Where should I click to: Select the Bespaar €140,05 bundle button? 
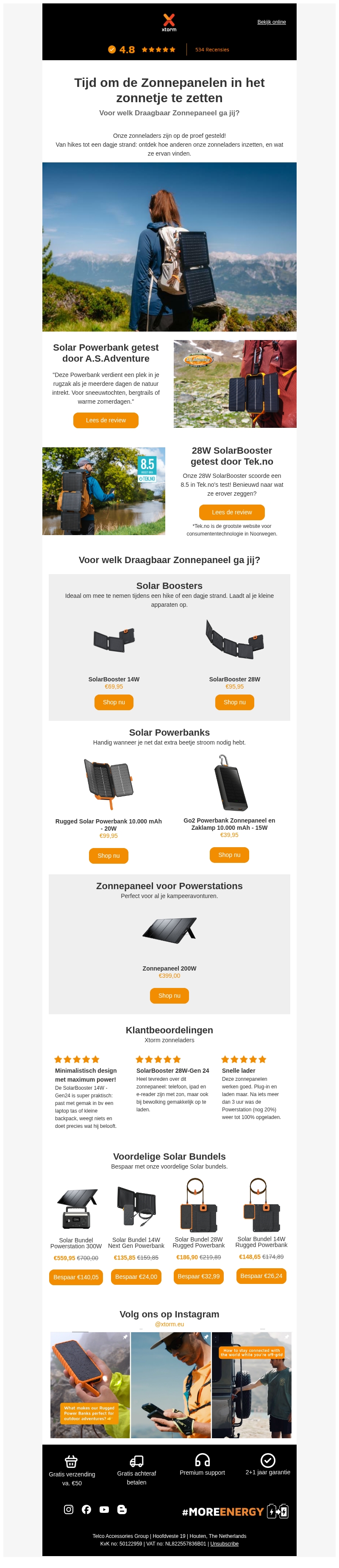coord(75,1276)
